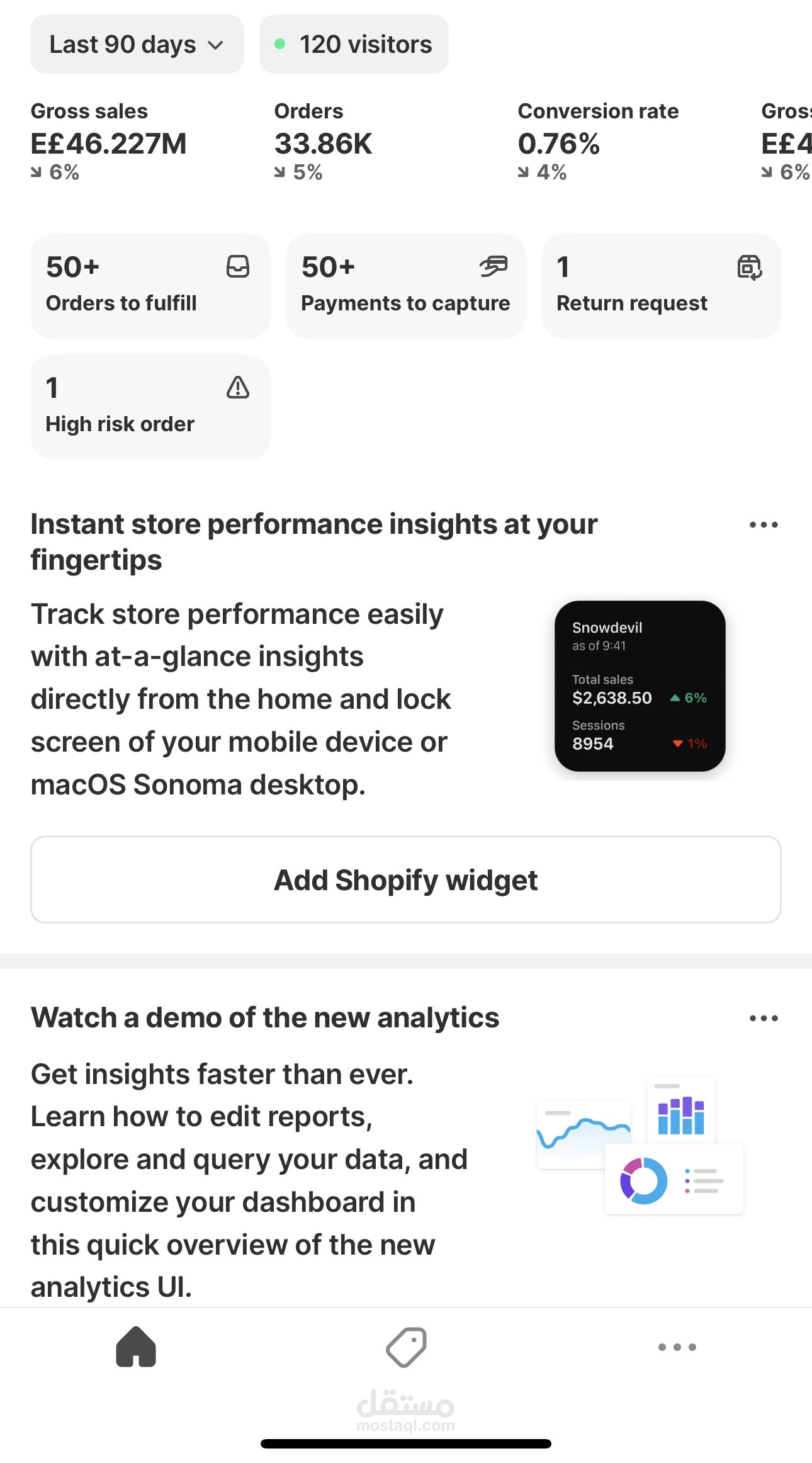Tap the Add Shopify widget button

tap(406, 879)
